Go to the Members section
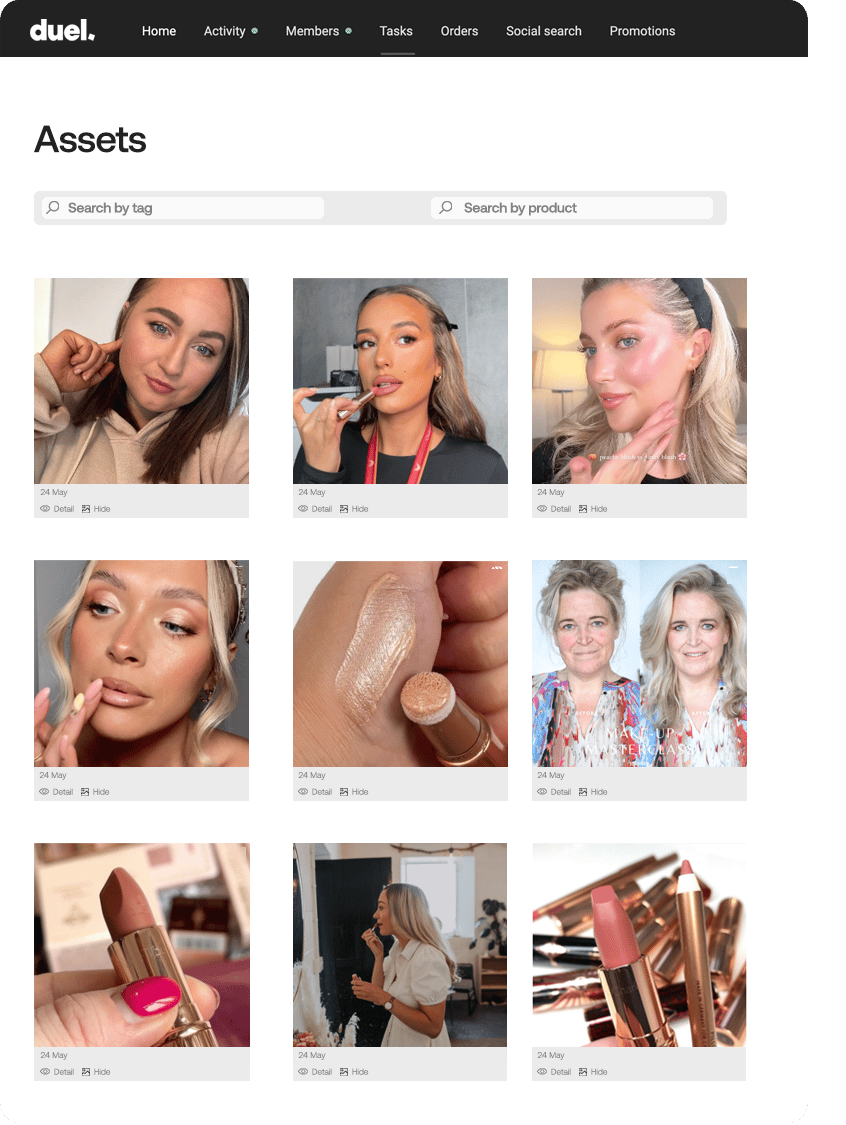This screenshot has width=846, height=1125. 312,31
